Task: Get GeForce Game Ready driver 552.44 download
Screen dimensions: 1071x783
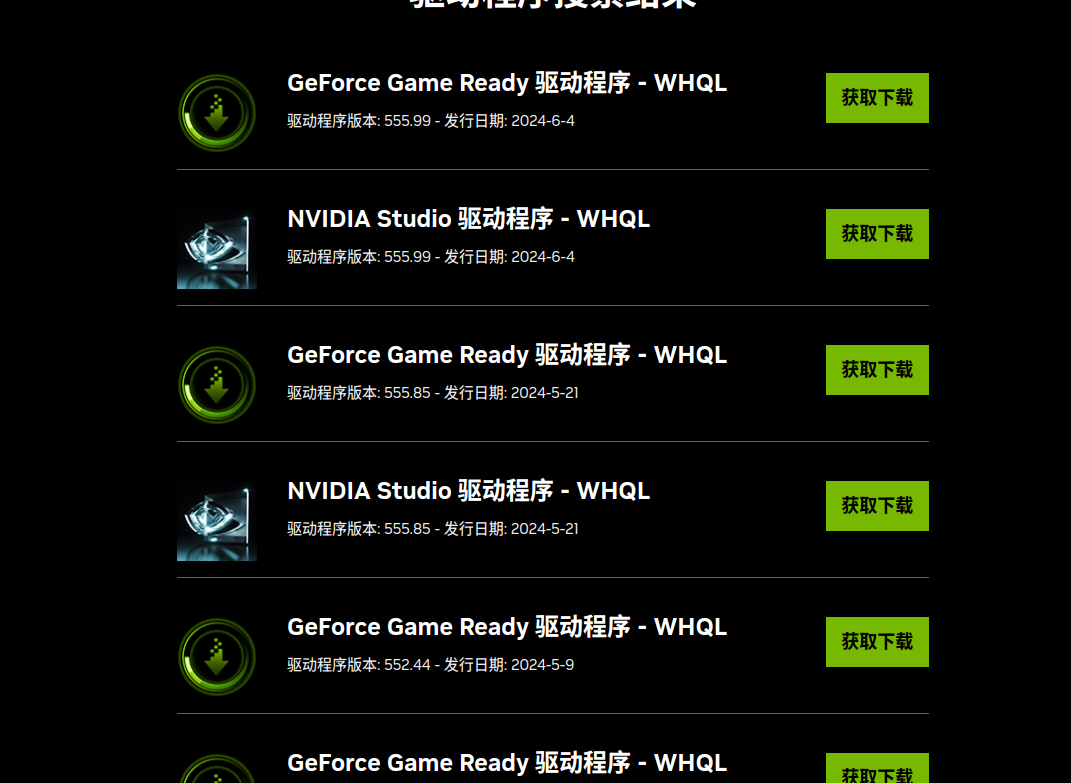Action: point(877,642)
